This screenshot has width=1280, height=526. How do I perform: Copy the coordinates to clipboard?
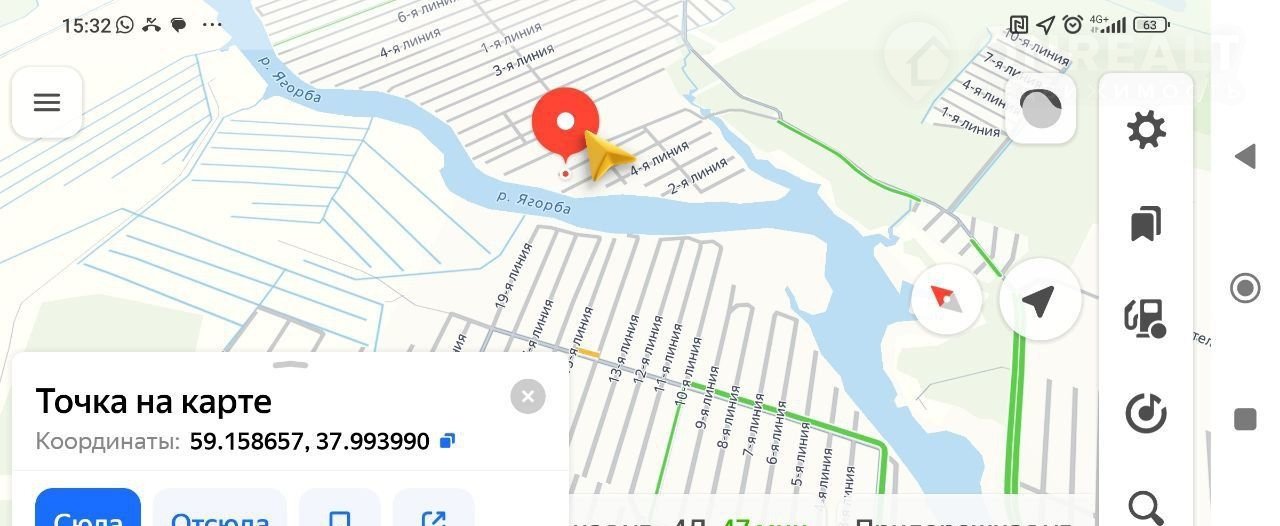448,441
